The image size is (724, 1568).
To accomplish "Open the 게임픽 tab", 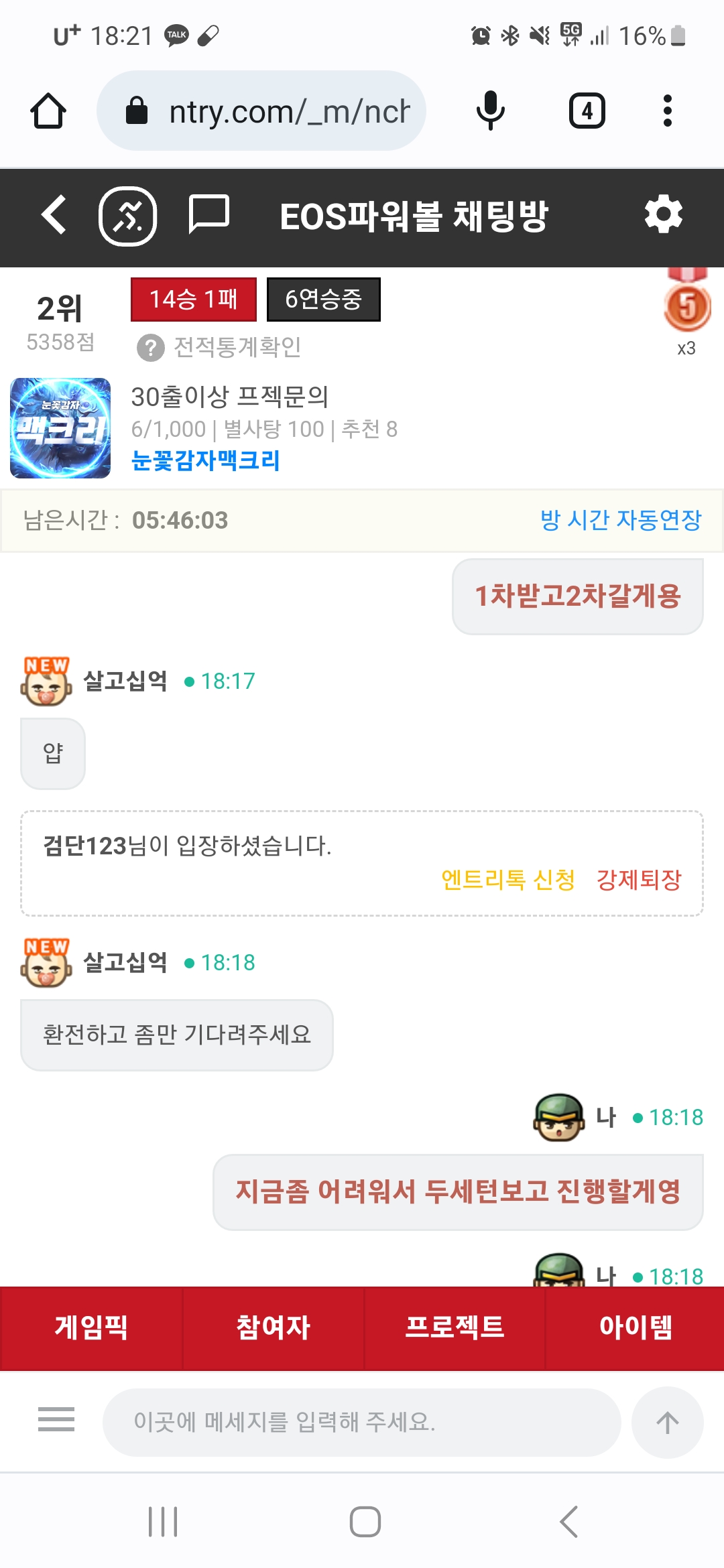I will tap(91, 1327).
